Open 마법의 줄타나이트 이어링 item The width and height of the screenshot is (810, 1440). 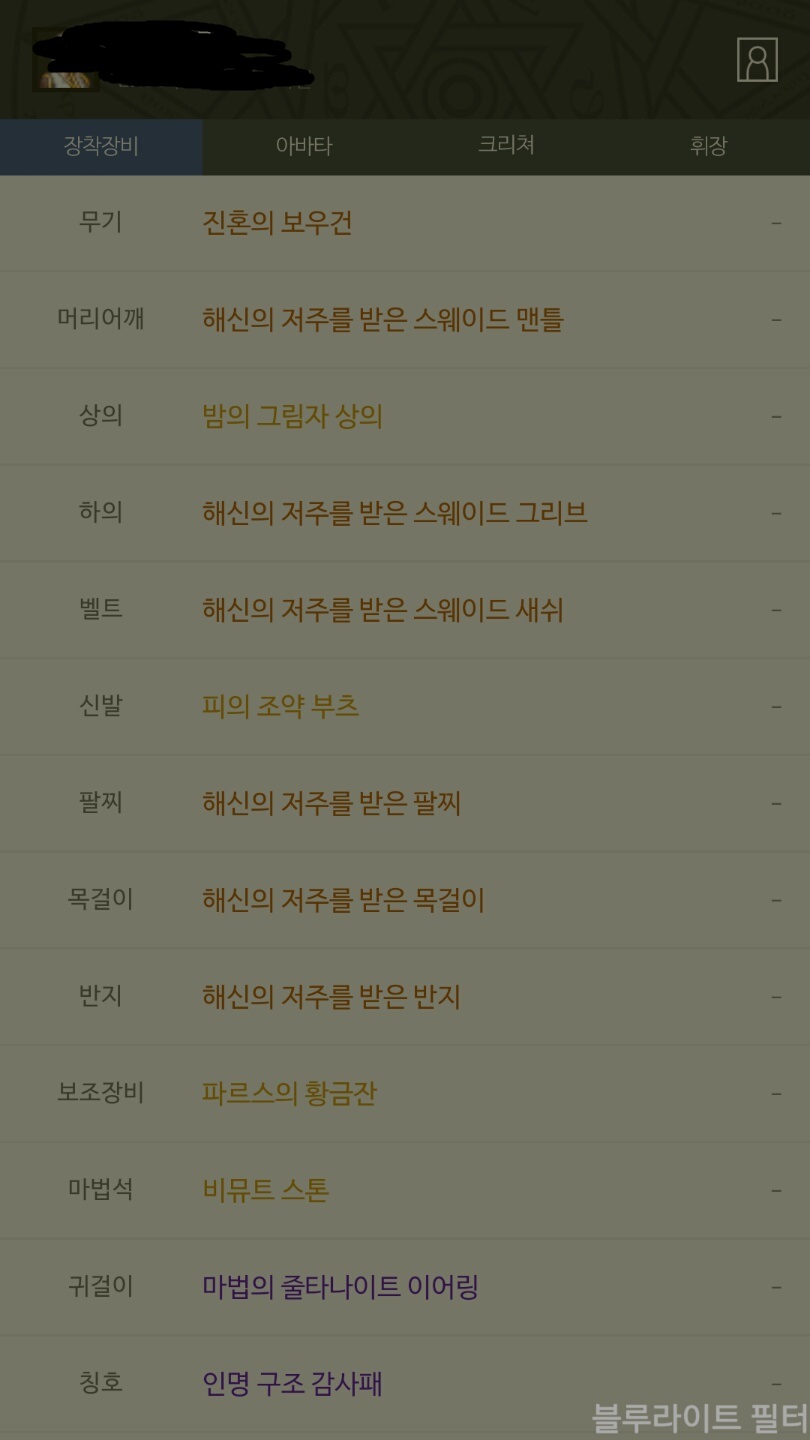340,1287
